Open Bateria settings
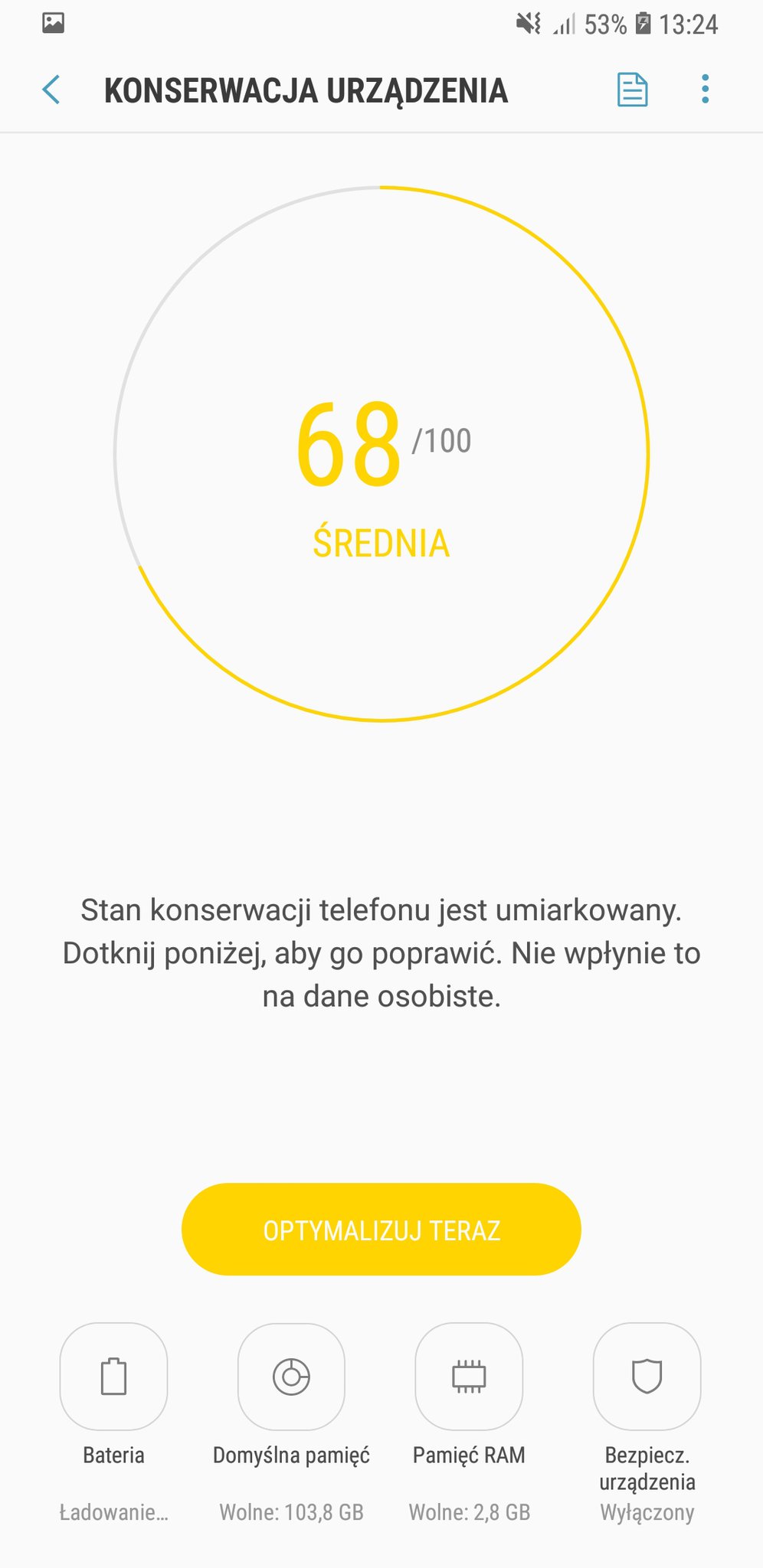The width and height of the screenshot is (763, 1568). tap(113, 1376)
